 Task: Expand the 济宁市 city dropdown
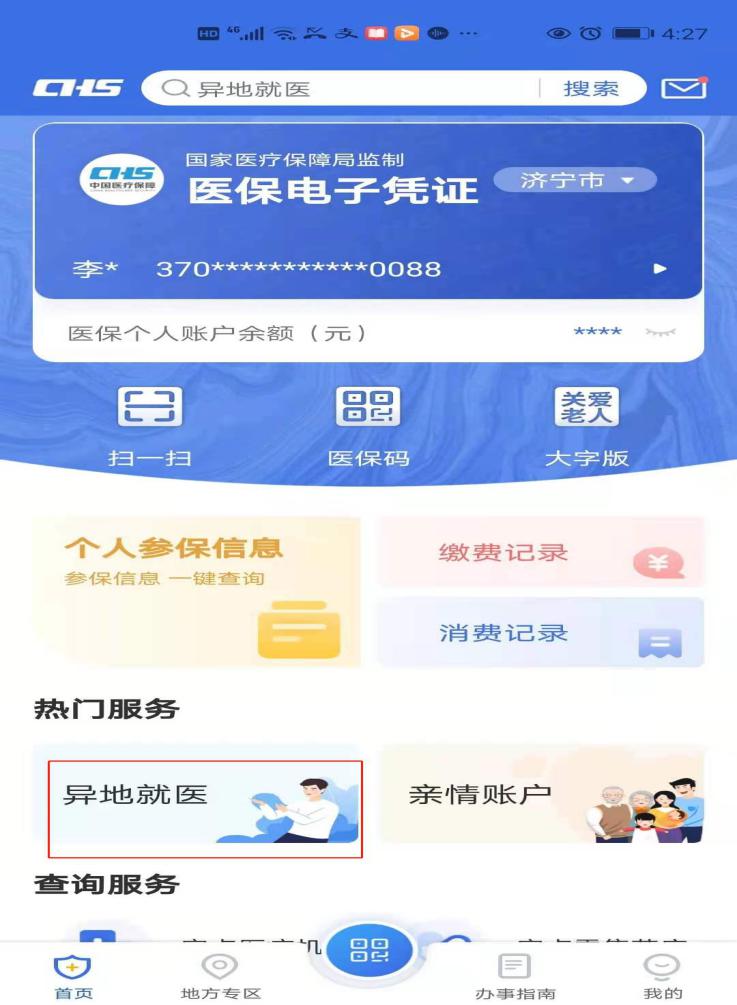click(x=576, y=181)
